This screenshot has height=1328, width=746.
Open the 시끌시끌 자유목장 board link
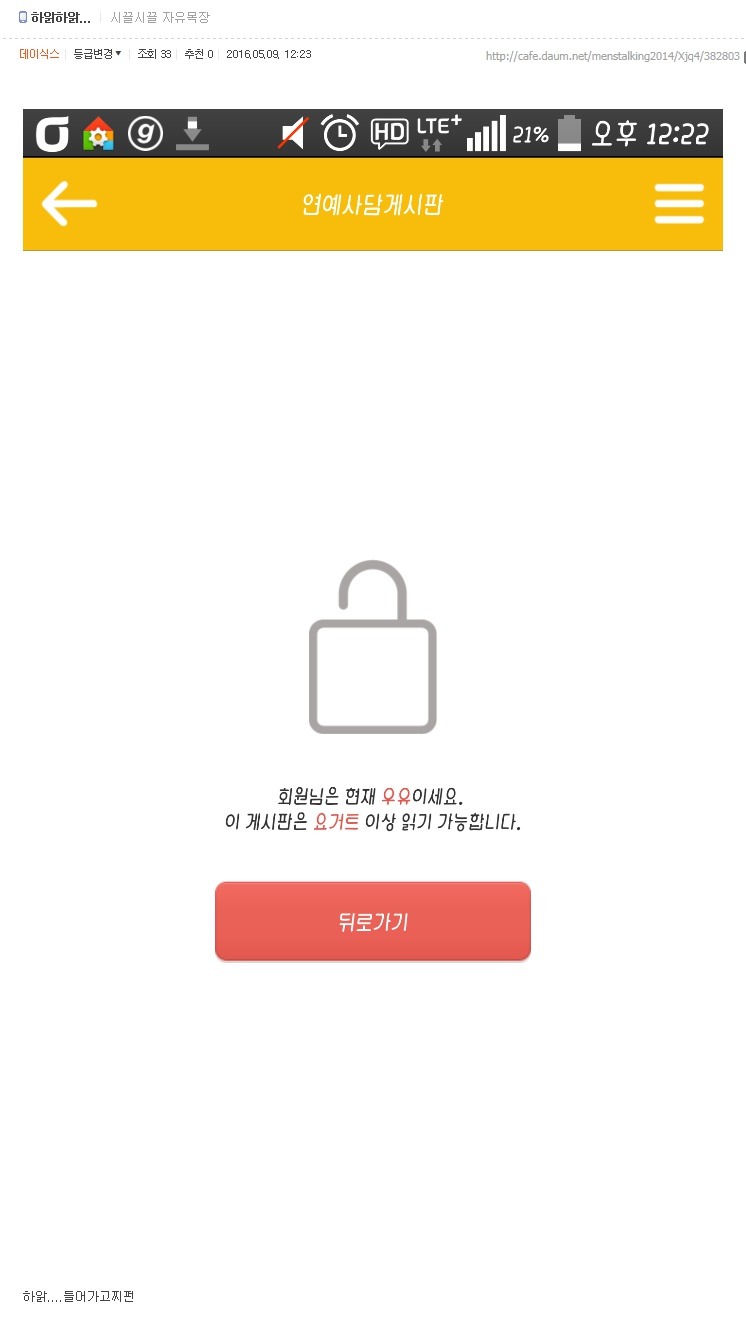pos(160,18)
